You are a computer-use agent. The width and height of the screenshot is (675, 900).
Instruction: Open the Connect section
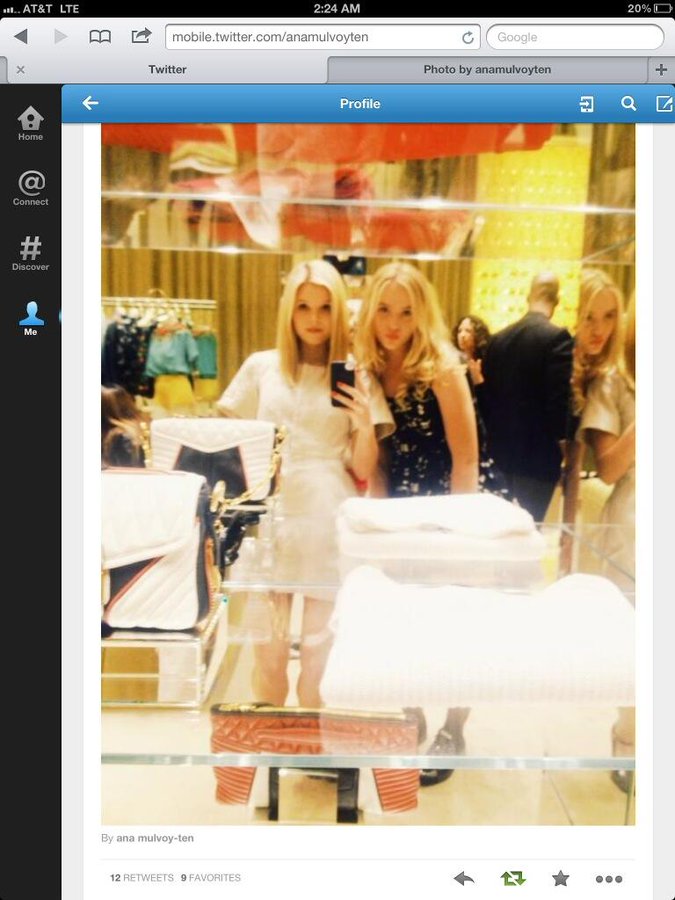point(30,188)
